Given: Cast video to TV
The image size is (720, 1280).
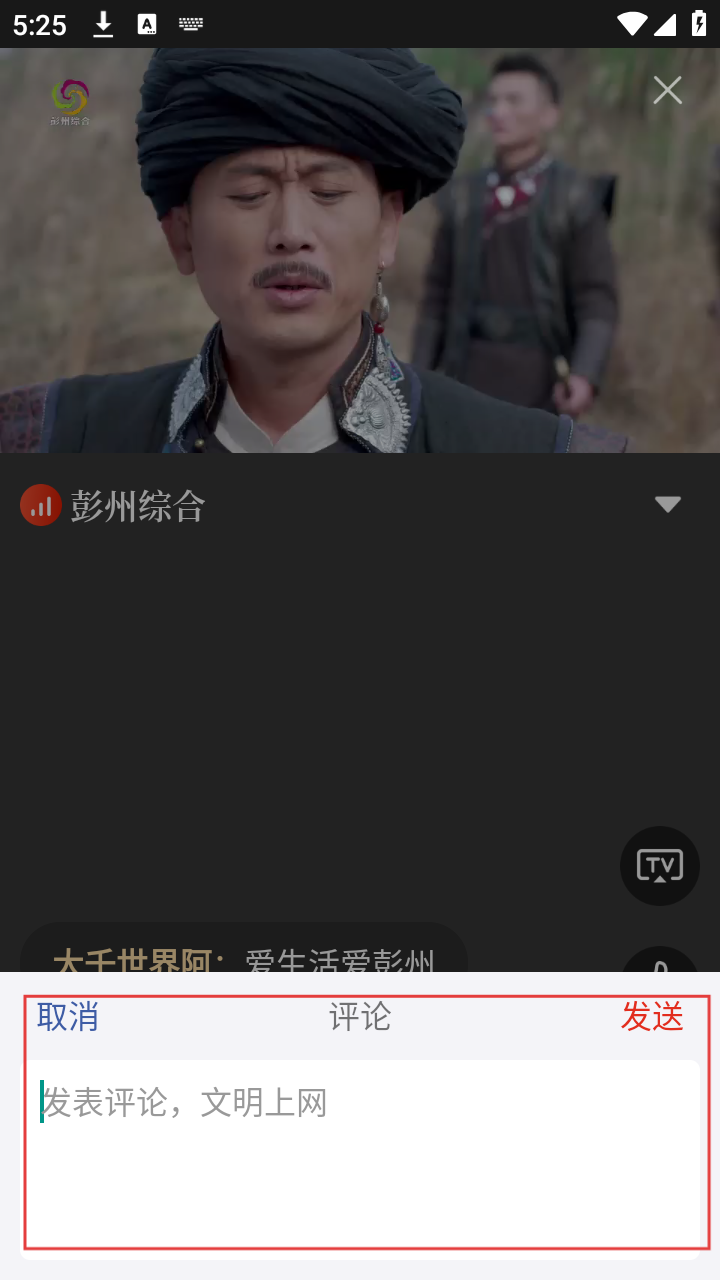Looking at the screenshot, I should tap(659, 866).
